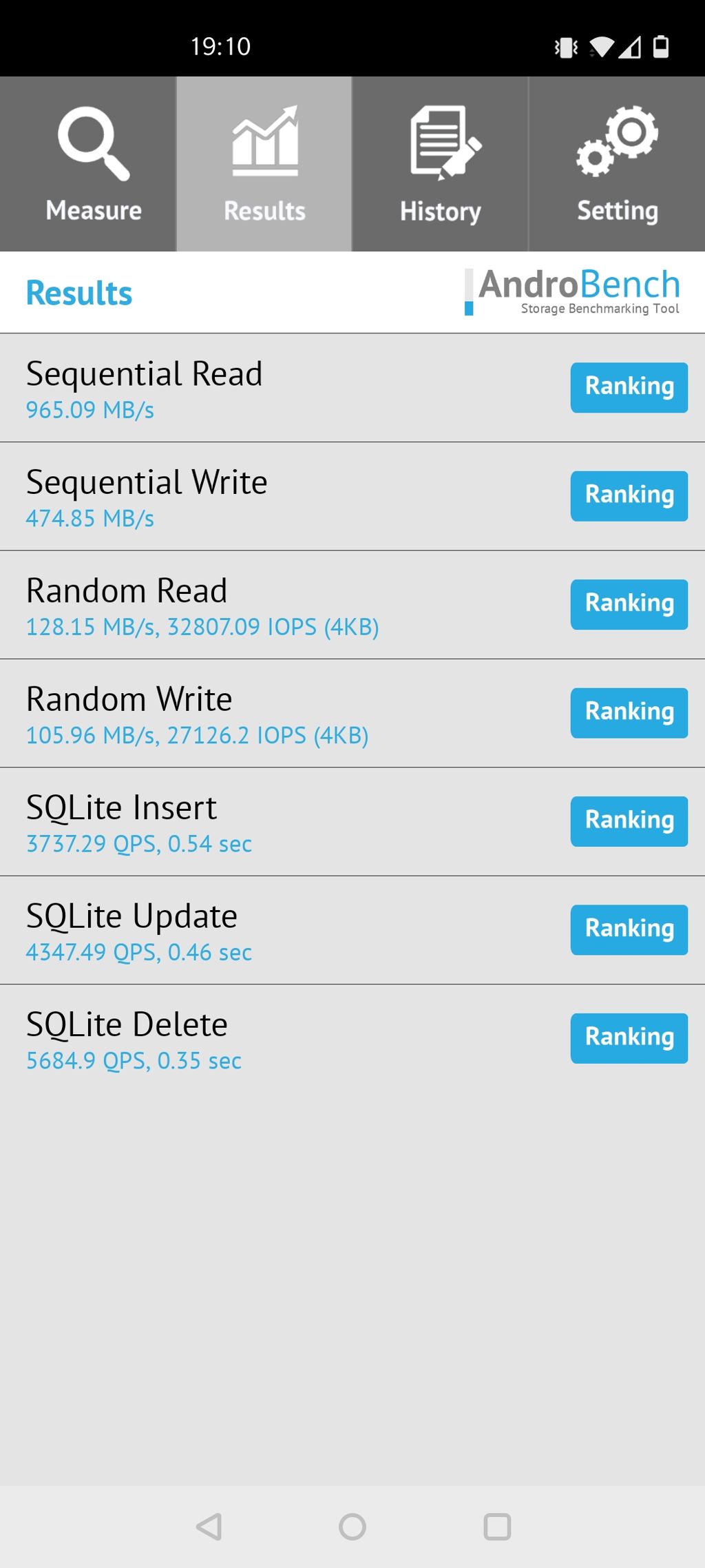Go to the Setting tab
This screenshot has height=1568, width=705.
617,164
